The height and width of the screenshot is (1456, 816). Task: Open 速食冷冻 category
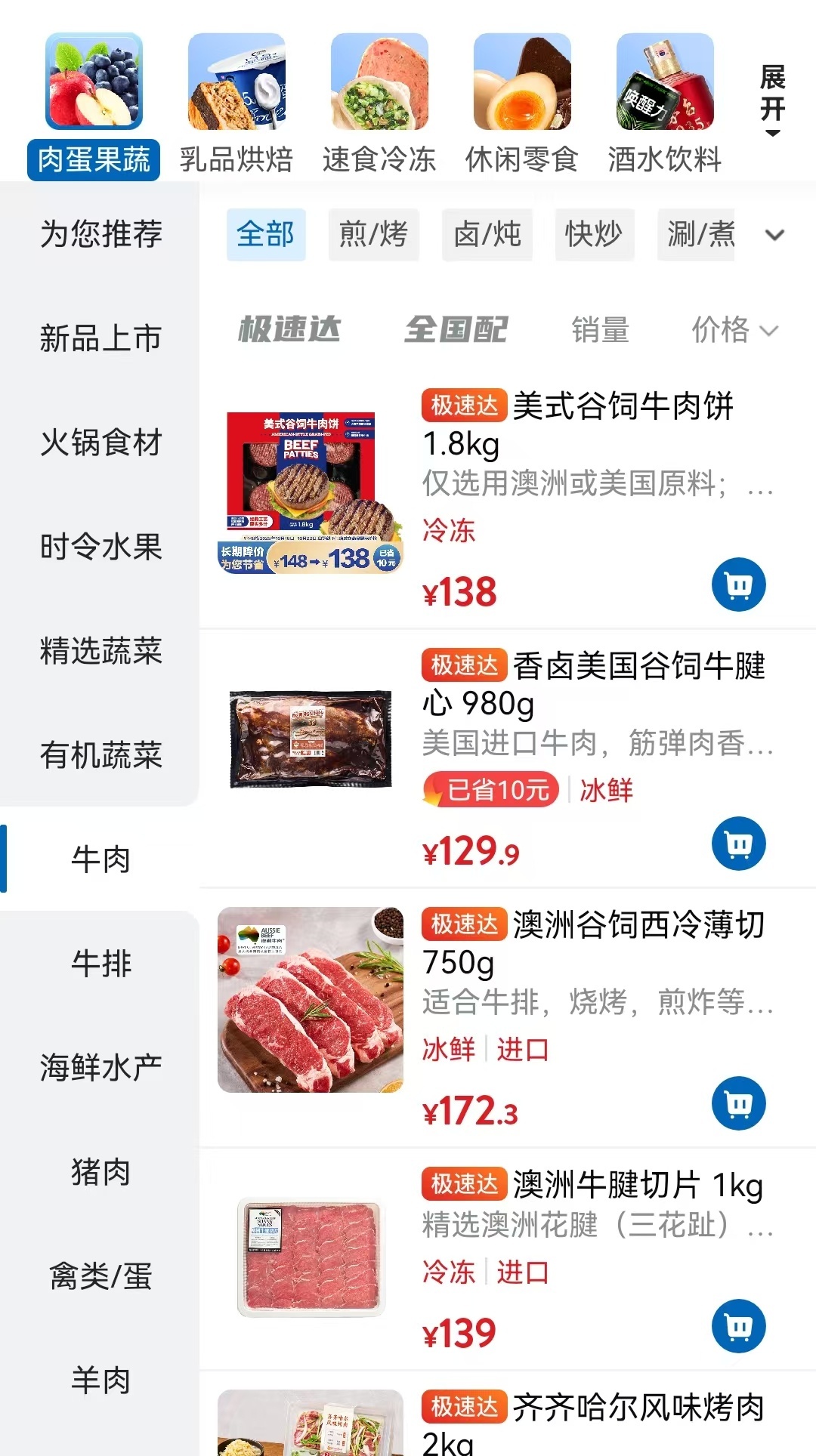[x=379, y=106]
